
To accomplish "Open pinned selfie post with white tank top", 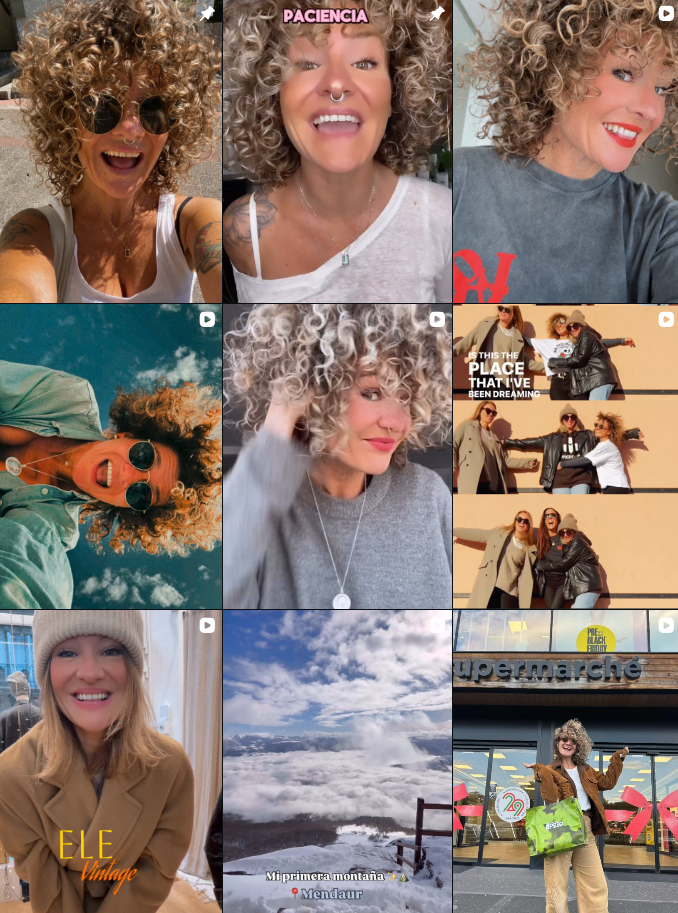I will [x=110, y=151].
